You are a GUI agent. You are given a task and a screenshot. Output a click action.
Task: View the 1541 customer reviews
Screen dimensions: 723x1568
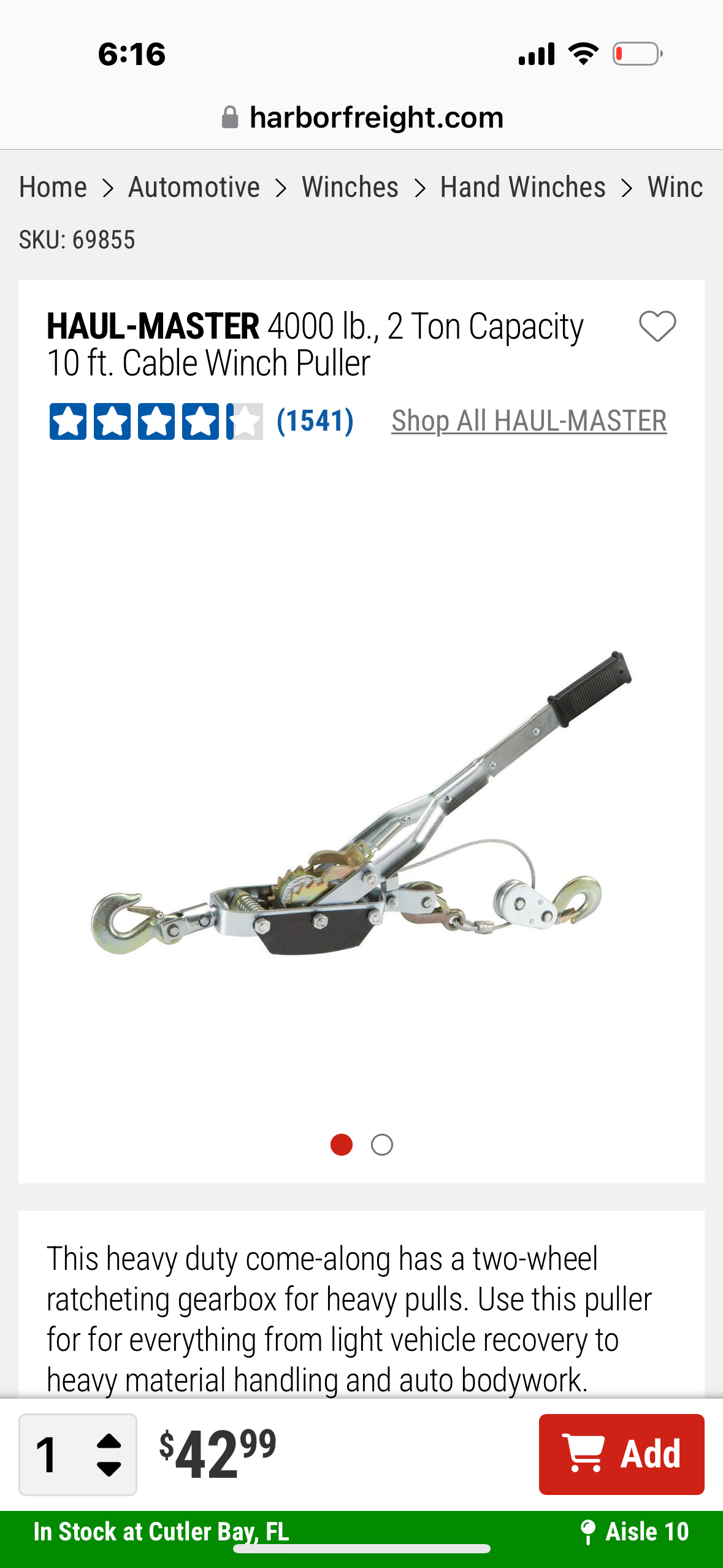click(315, 421)
